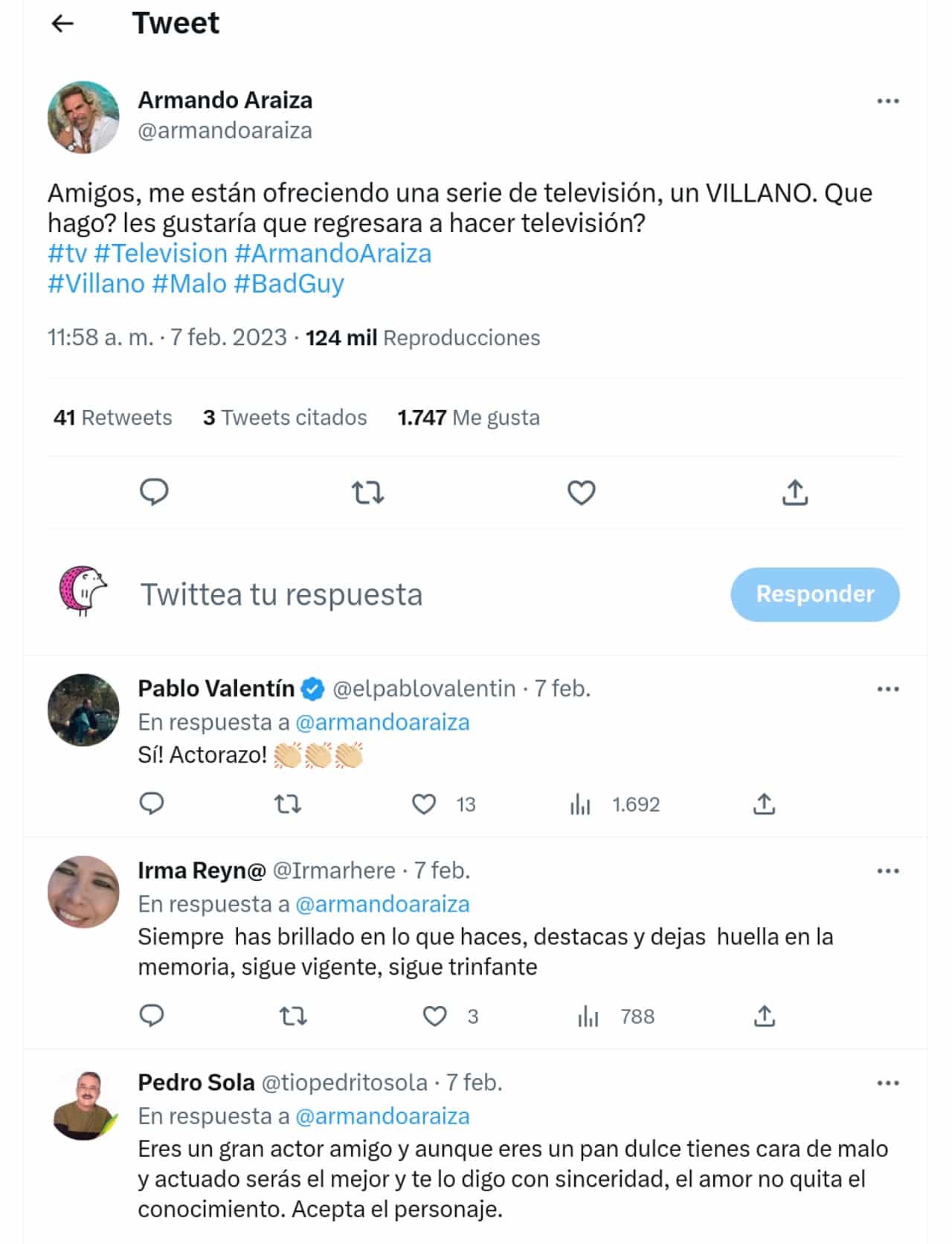Tap the Responder button

click(814, 594)
